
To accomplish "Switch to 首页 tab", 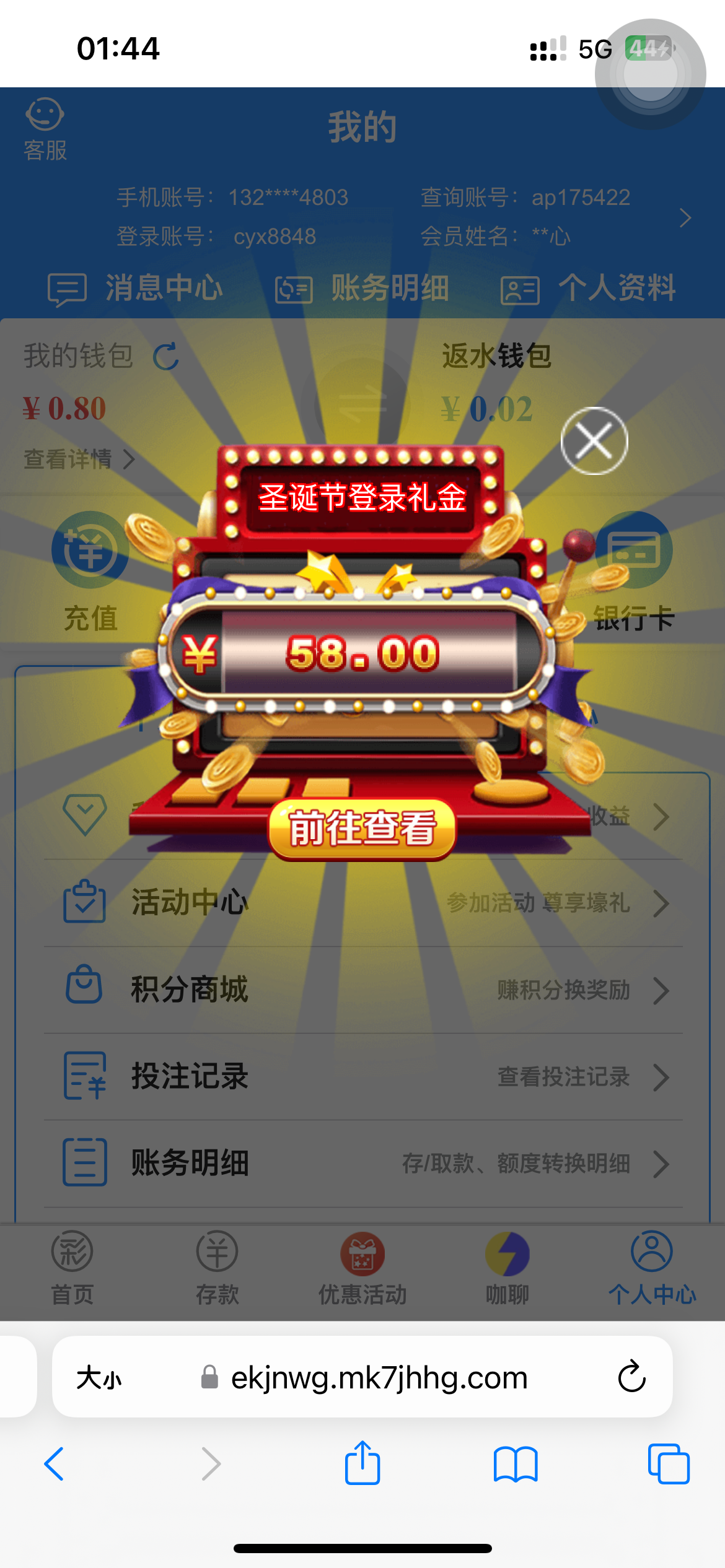I will (72, 1267).
